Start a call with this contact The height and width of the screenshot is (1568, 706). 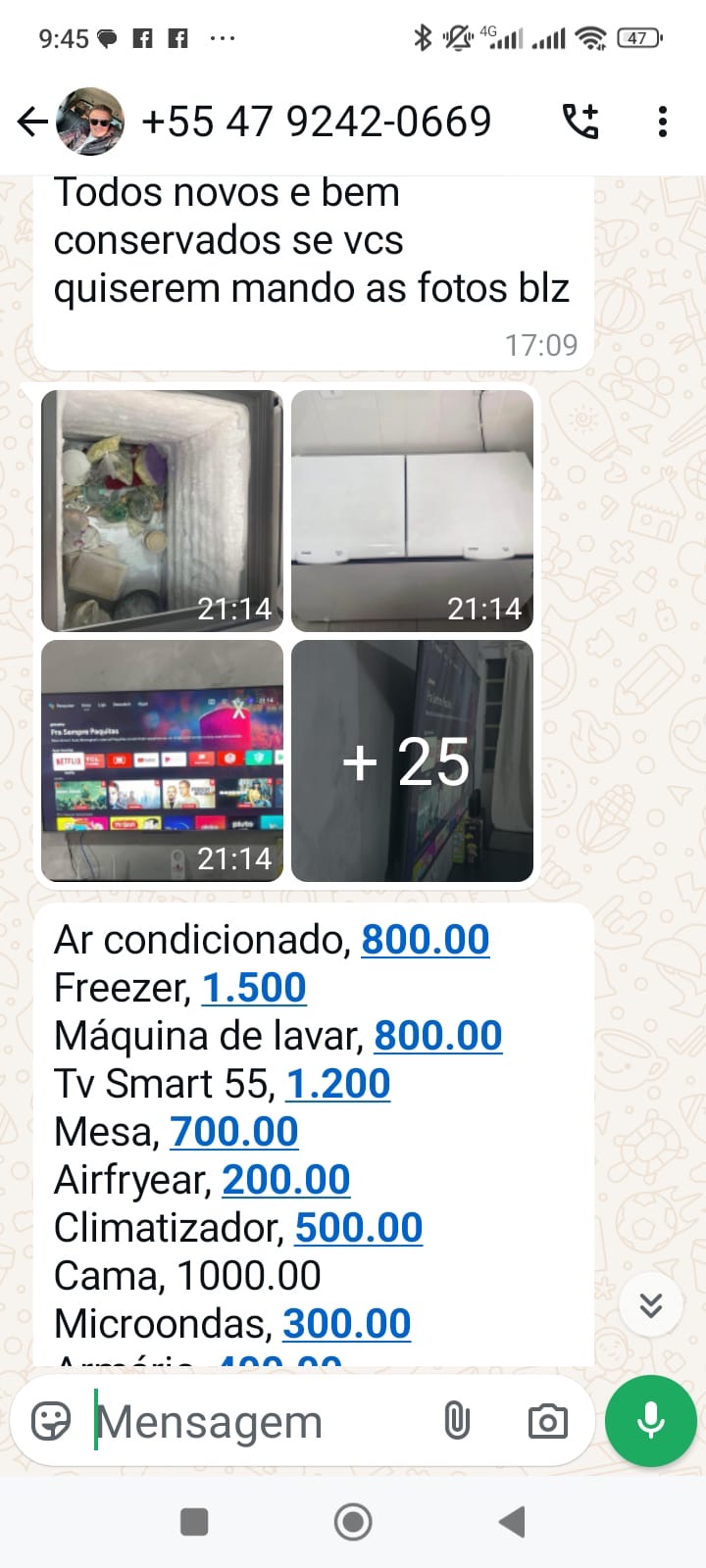(x=580, y=122)
